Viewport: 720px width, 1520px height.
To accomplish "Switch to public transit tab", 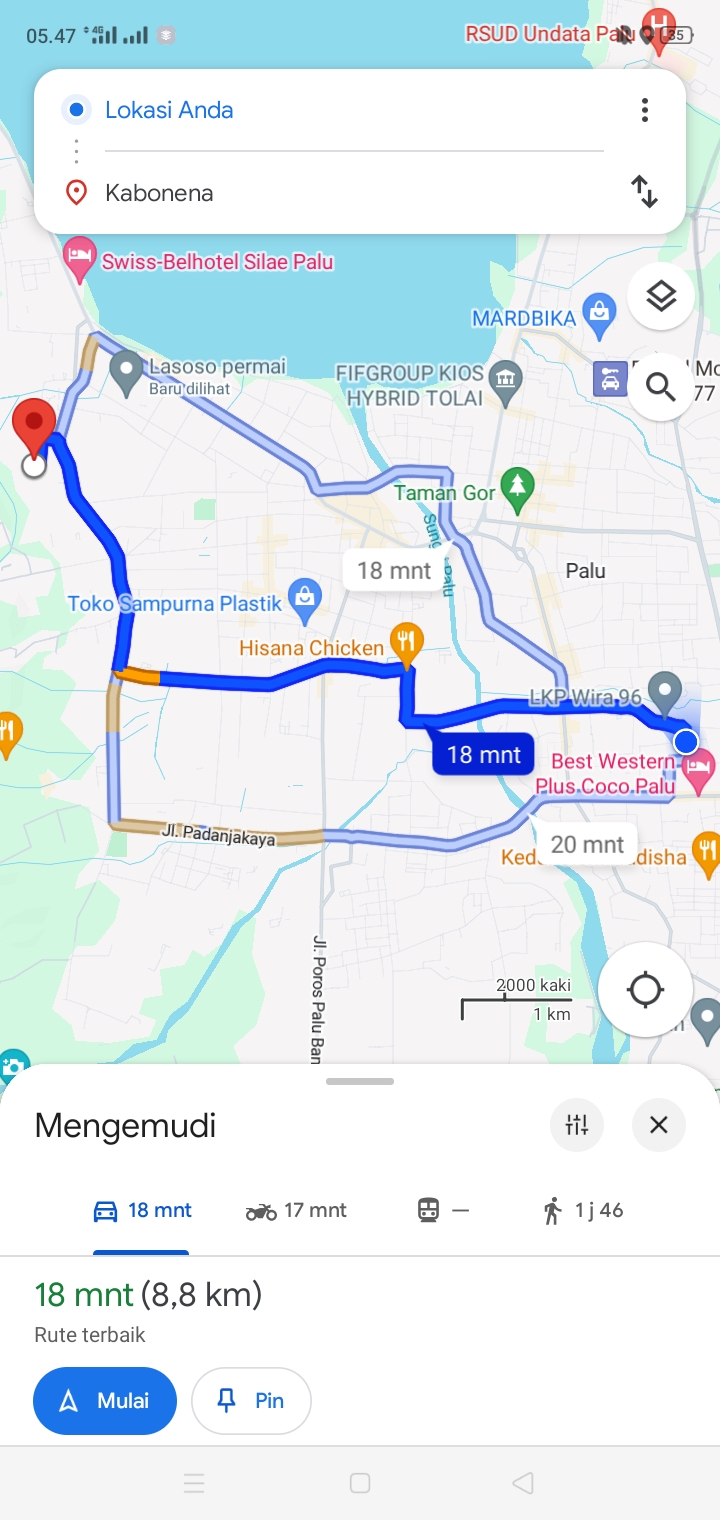I will tap(443, 1211).
